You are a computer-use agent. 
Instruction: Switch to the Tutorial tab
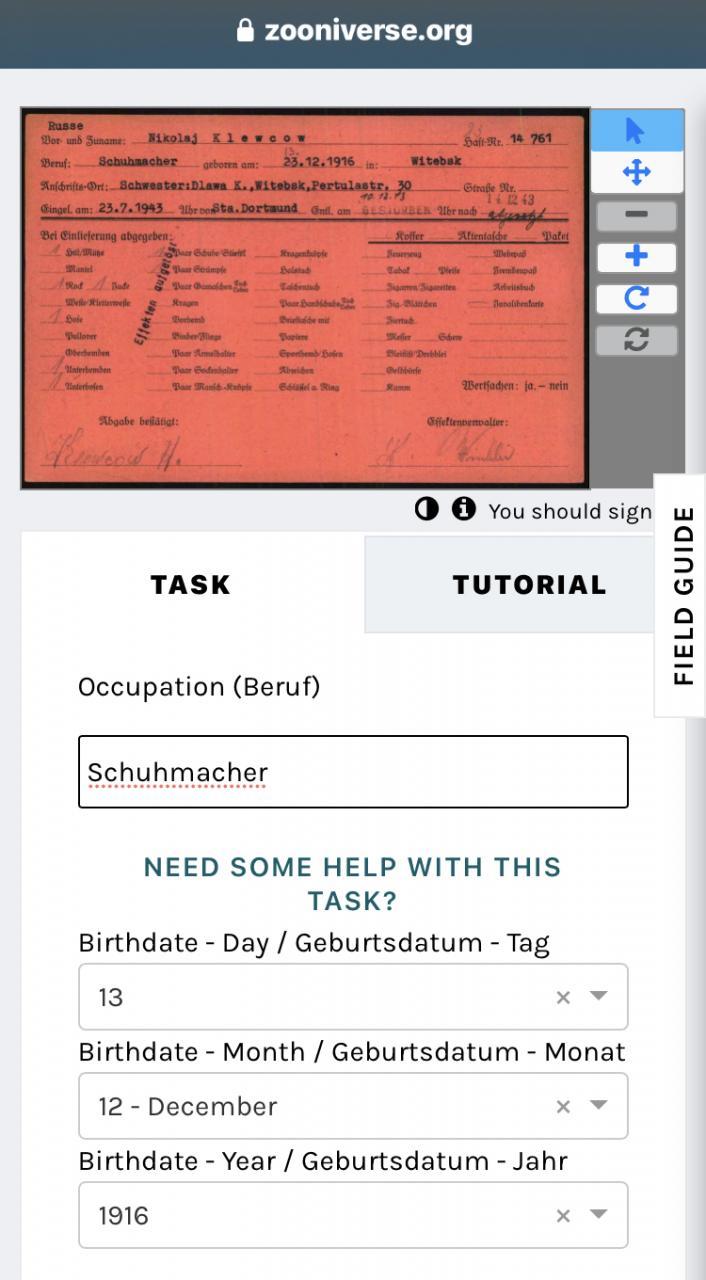coord(528,585)
